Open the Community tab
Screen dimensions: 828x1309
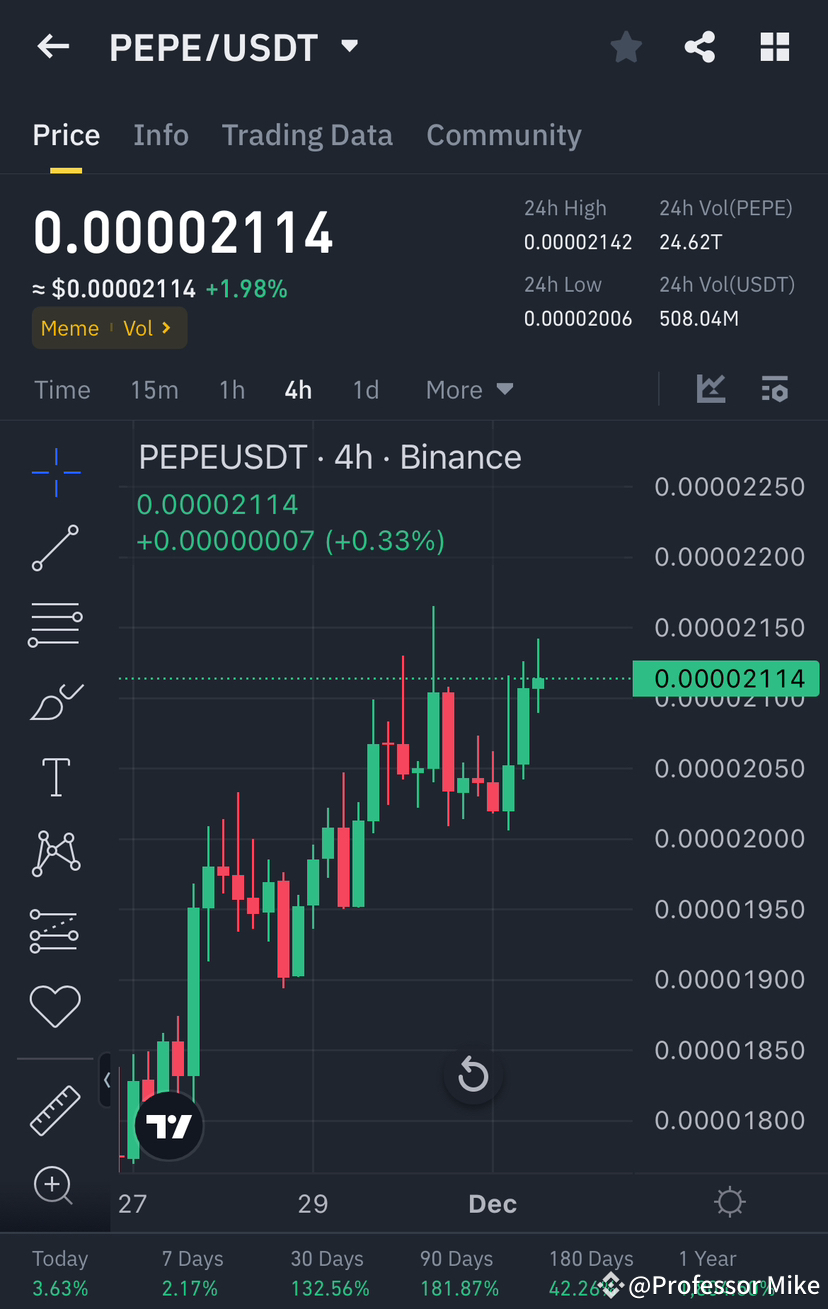coord(504,135)
